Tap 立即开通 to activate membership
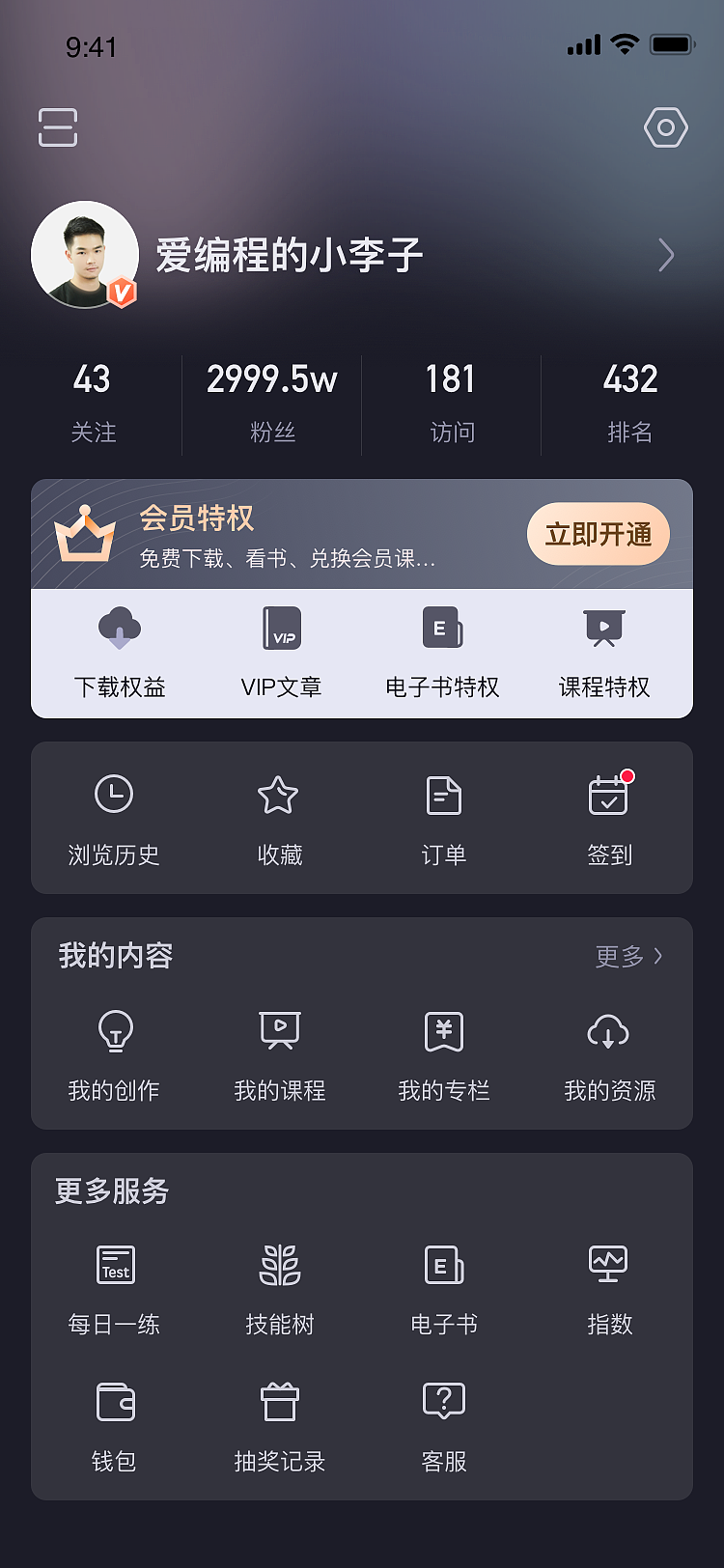Viewport: 724px width, 1568px height. tap(598, 534)
